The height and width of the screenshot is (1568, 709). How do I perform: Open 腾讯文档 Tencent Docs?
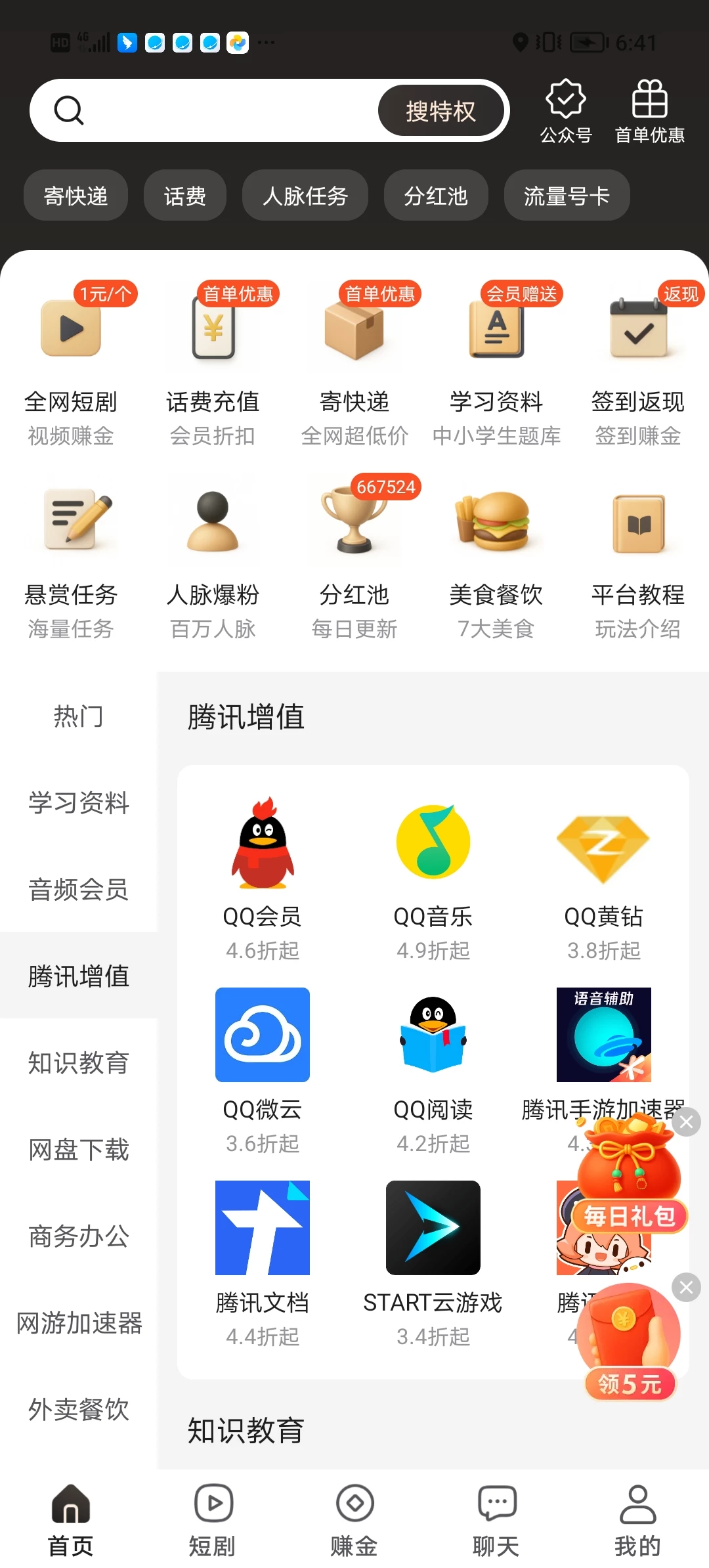(262, 1227)
